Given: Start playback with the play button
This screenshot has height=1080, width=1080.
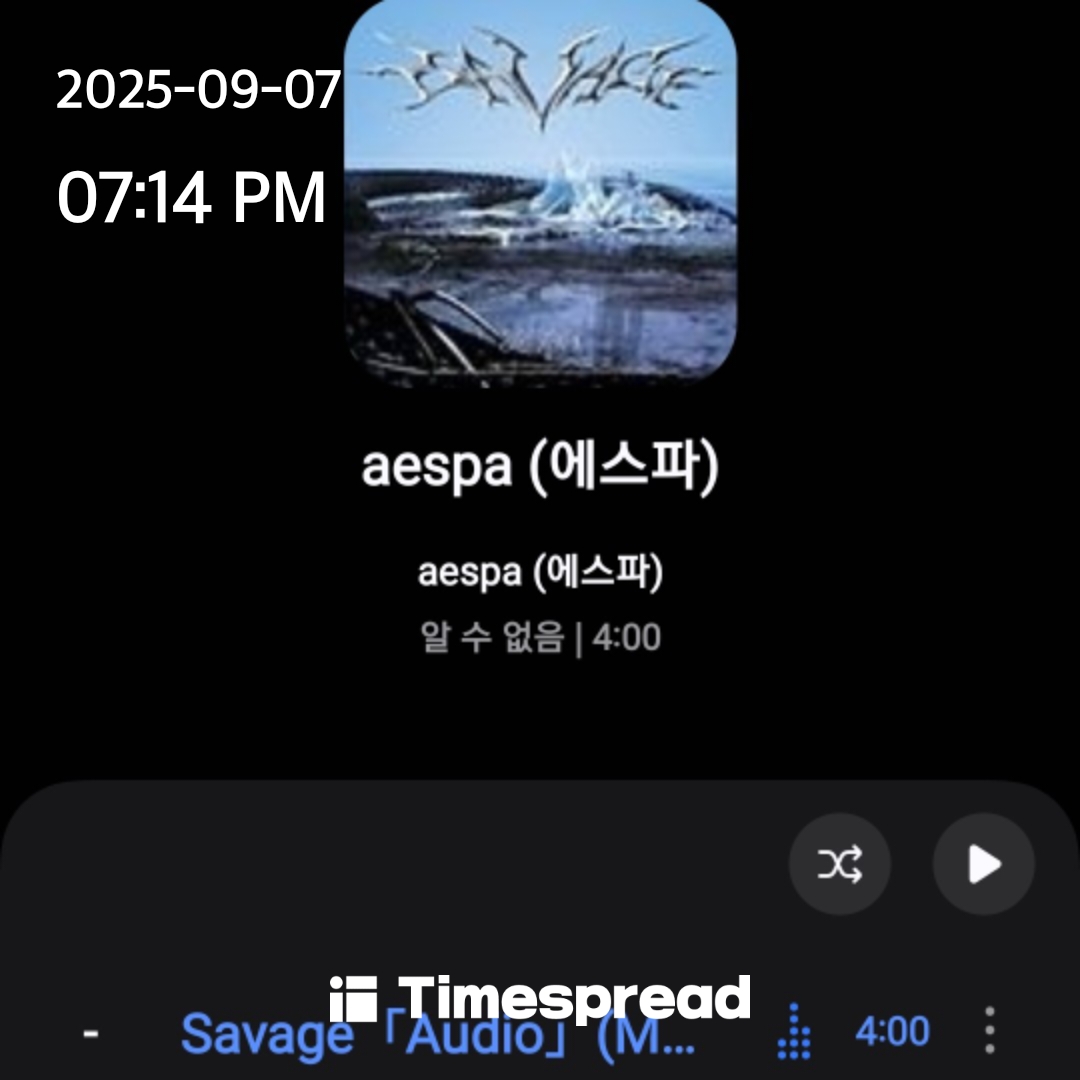Looking at the screenshot, I should point(983,865).
